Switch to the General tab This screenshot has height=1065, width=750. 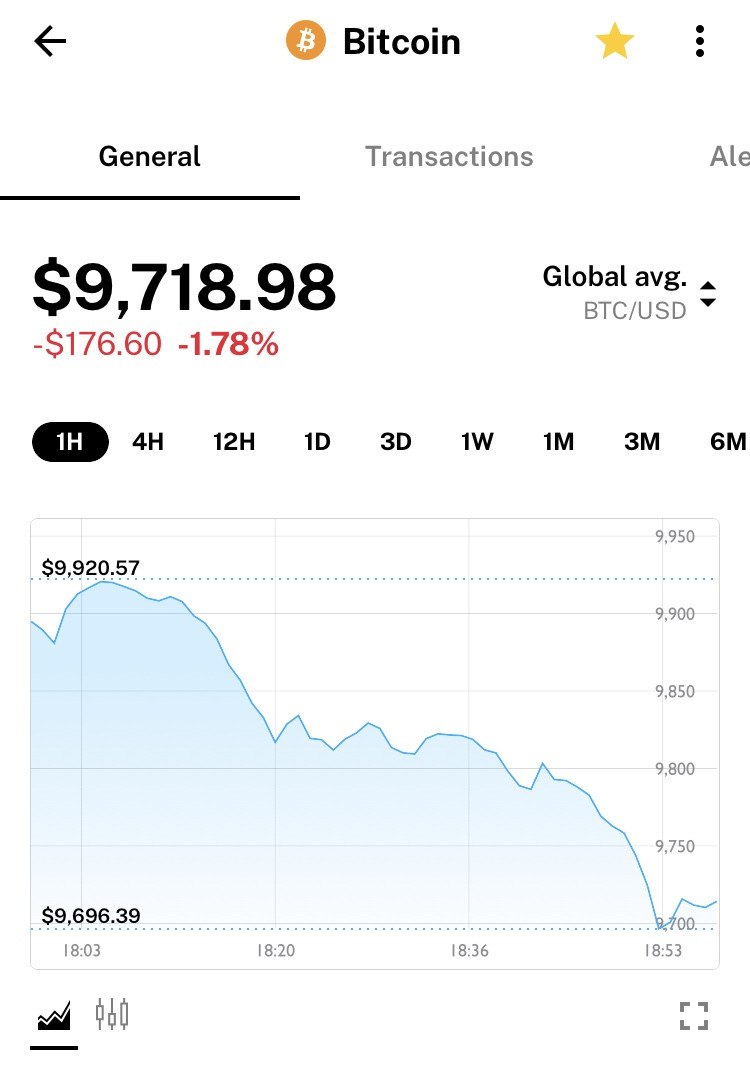(x=149, y=157)
